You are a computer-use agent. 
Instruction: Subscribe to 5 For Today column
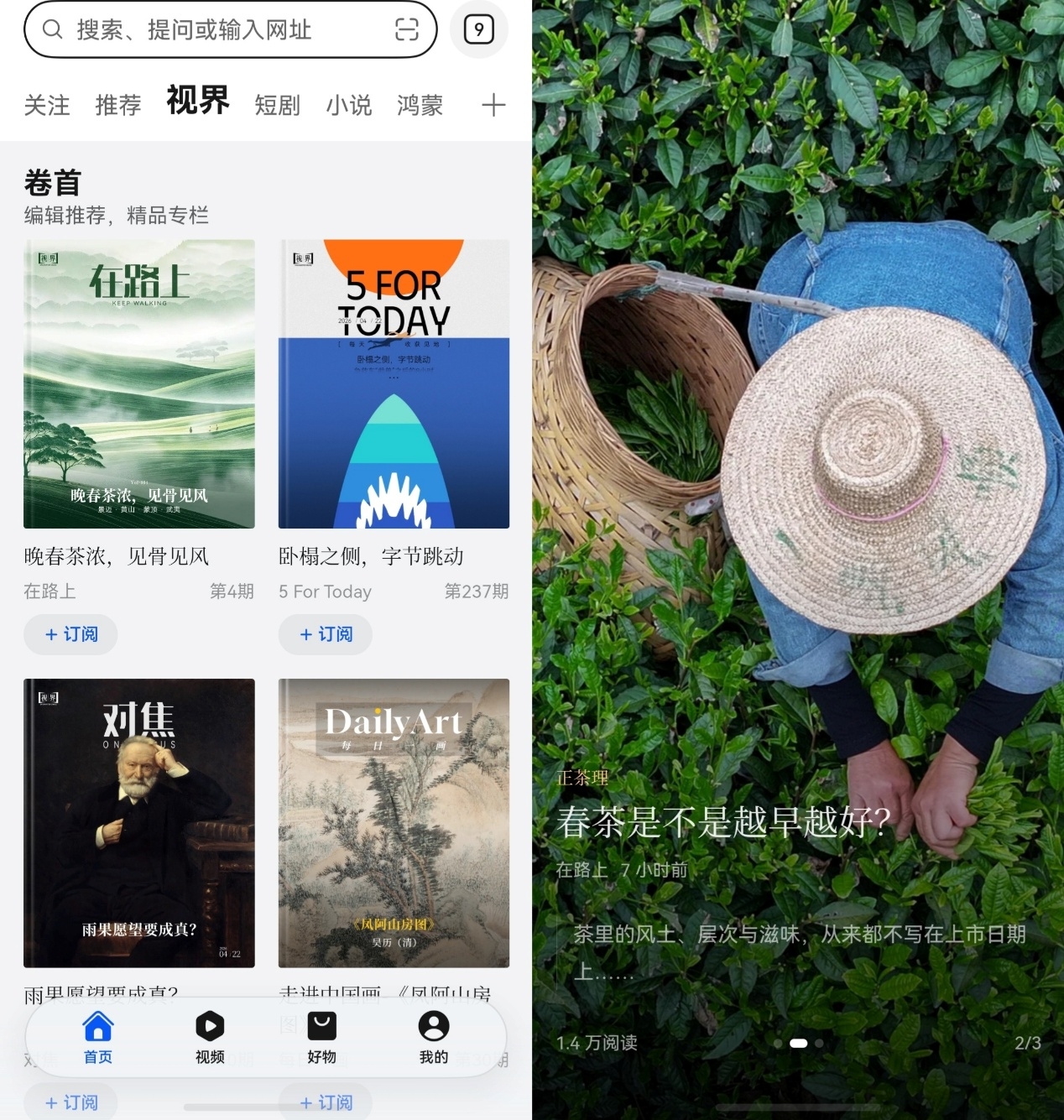pyautogui.click(x=326, y=634)
